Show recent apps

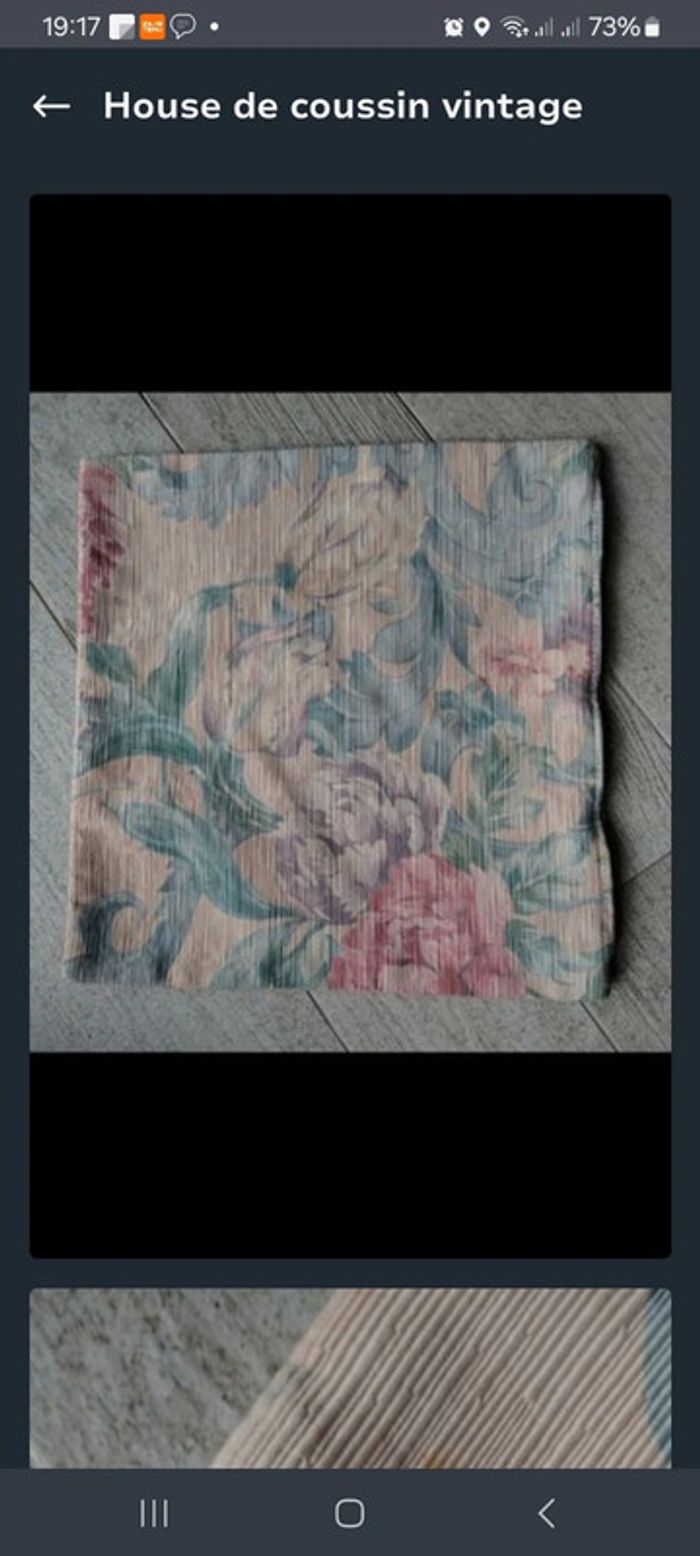154,1513
